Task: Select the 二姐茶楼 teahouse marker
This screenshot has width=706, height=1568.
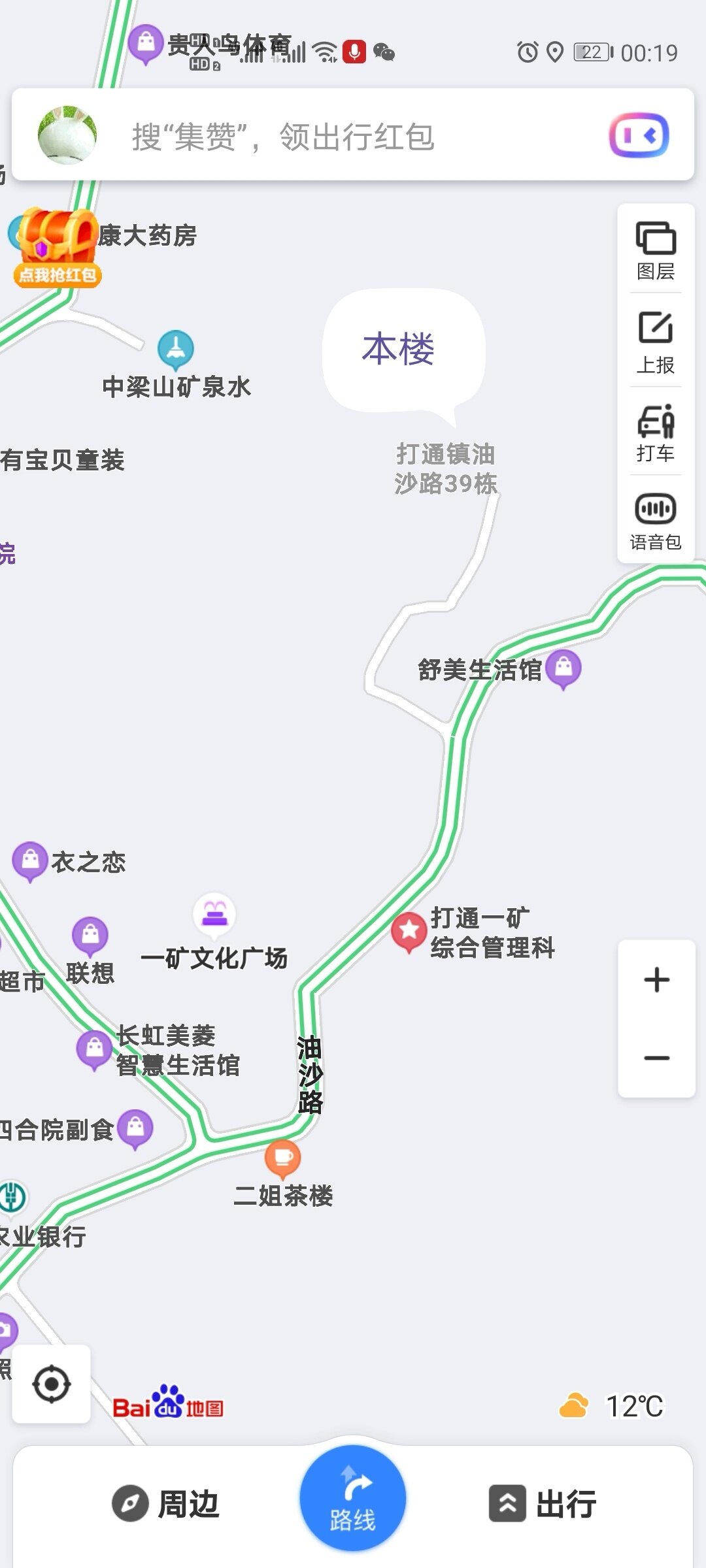Action: [282, 1158]
